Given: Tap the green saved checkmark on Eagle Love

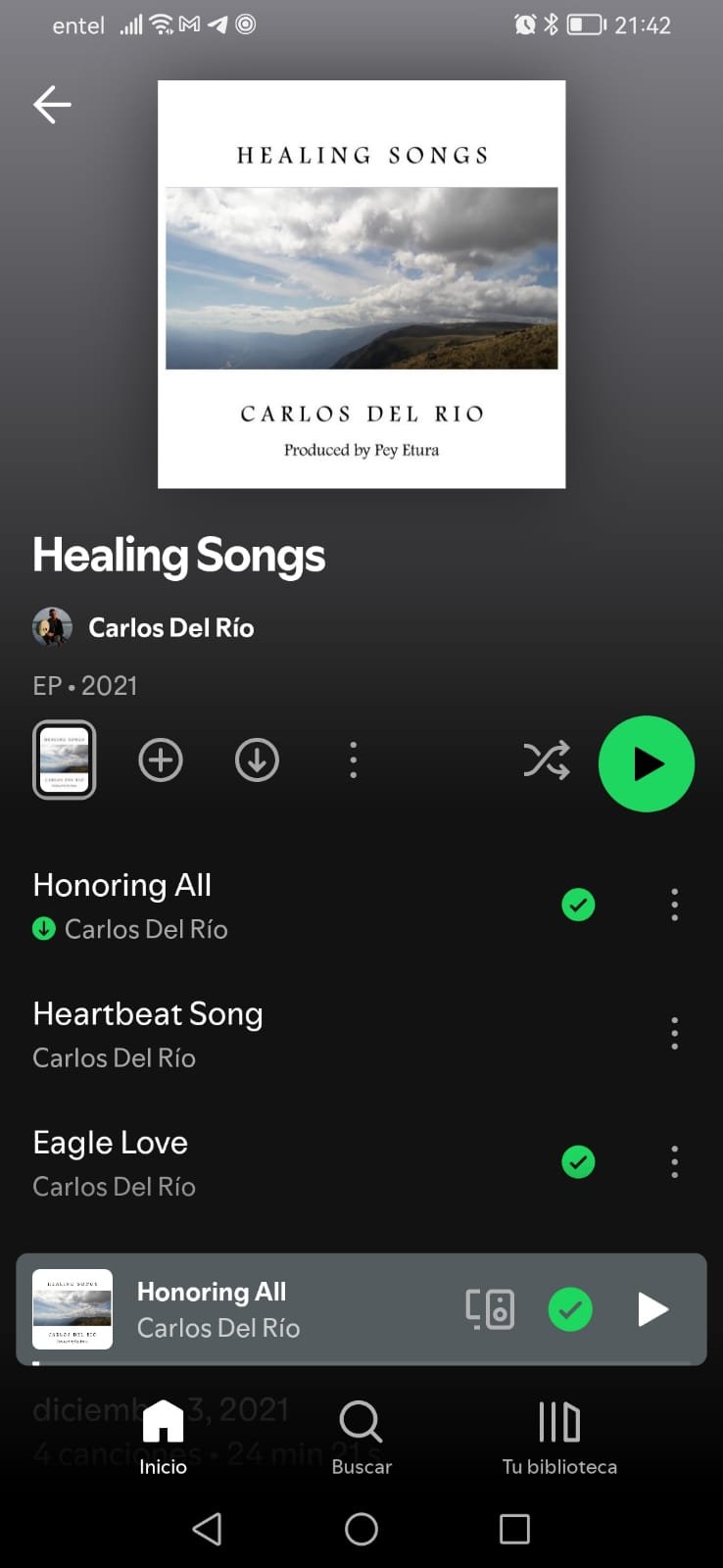Looking at the screenshot, I should pos(578,1162).
